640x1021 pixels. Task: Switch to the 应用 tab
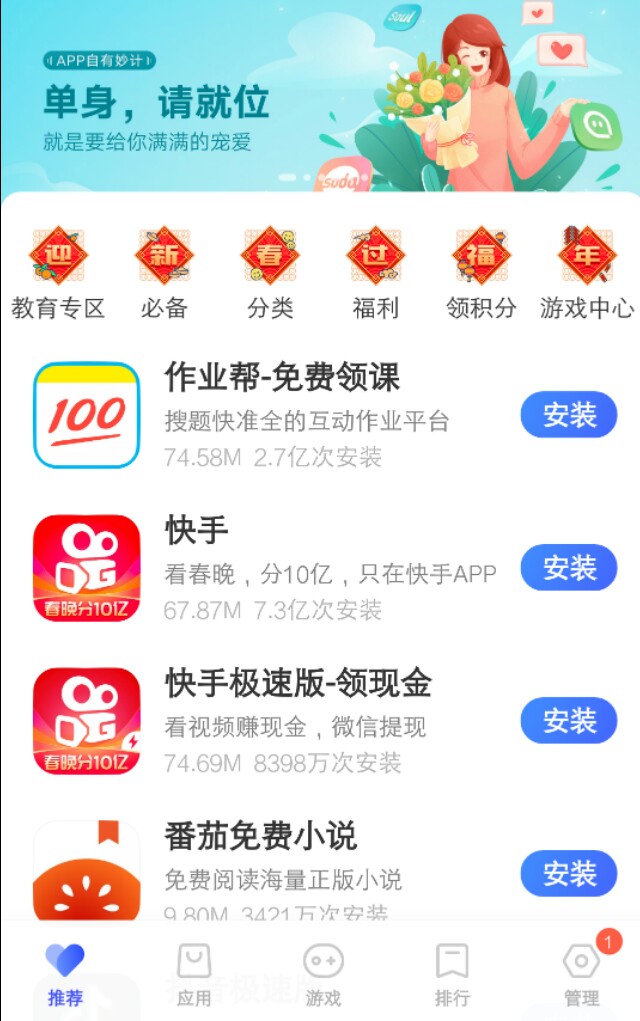[x=194, y=974]
